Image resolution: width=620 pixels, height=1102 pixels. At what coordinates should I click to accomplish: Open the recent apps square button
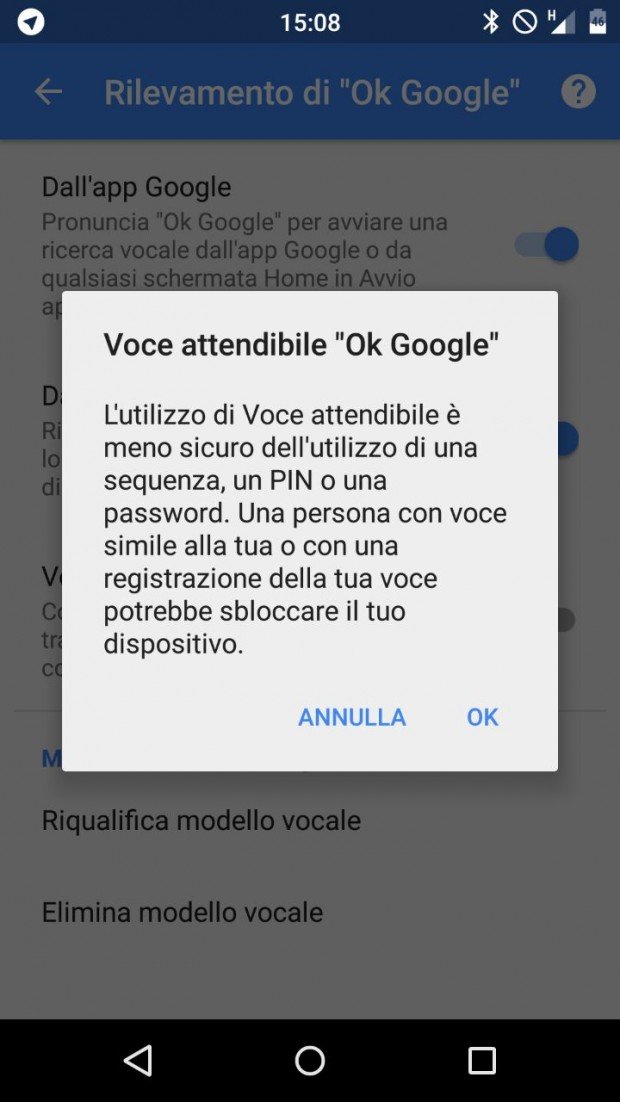(482, 1060)
